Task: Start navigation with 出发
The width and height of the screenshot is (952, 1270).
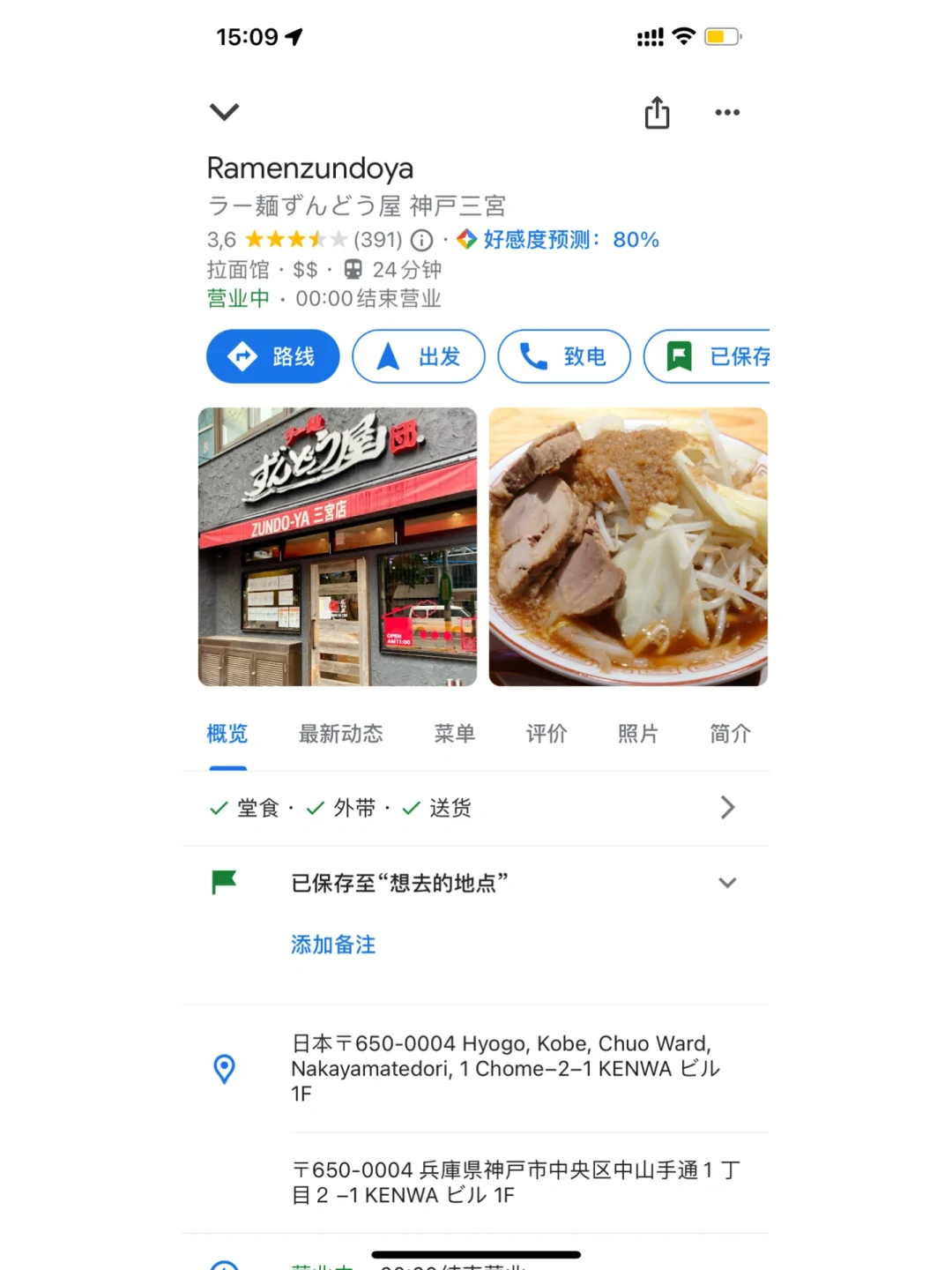Action: [419, 356]
